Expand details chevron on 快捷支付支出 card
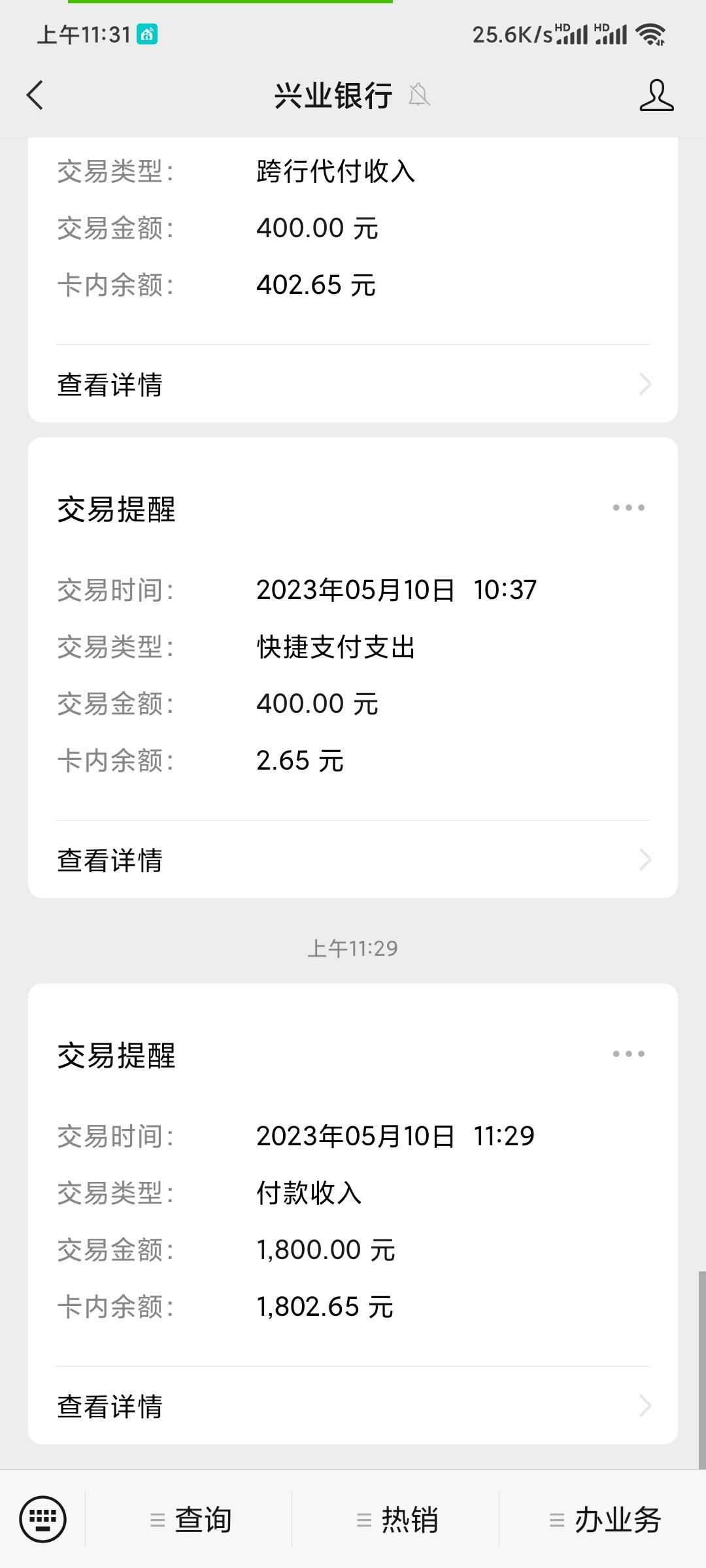The width and height of the screenshot is (706, 1568). [645, 861]
